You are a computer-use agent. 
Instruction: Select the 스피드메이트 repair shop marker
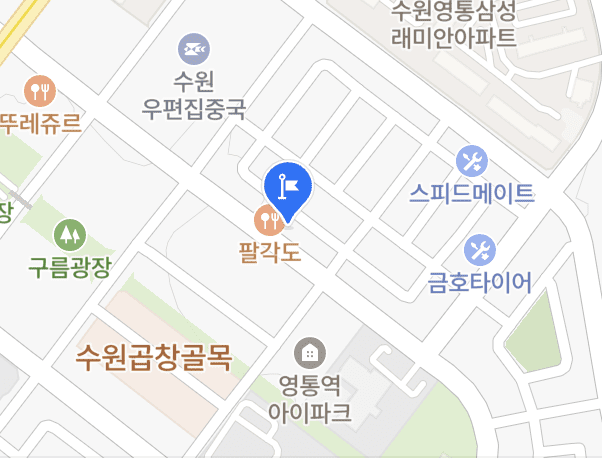pos(471,161)
